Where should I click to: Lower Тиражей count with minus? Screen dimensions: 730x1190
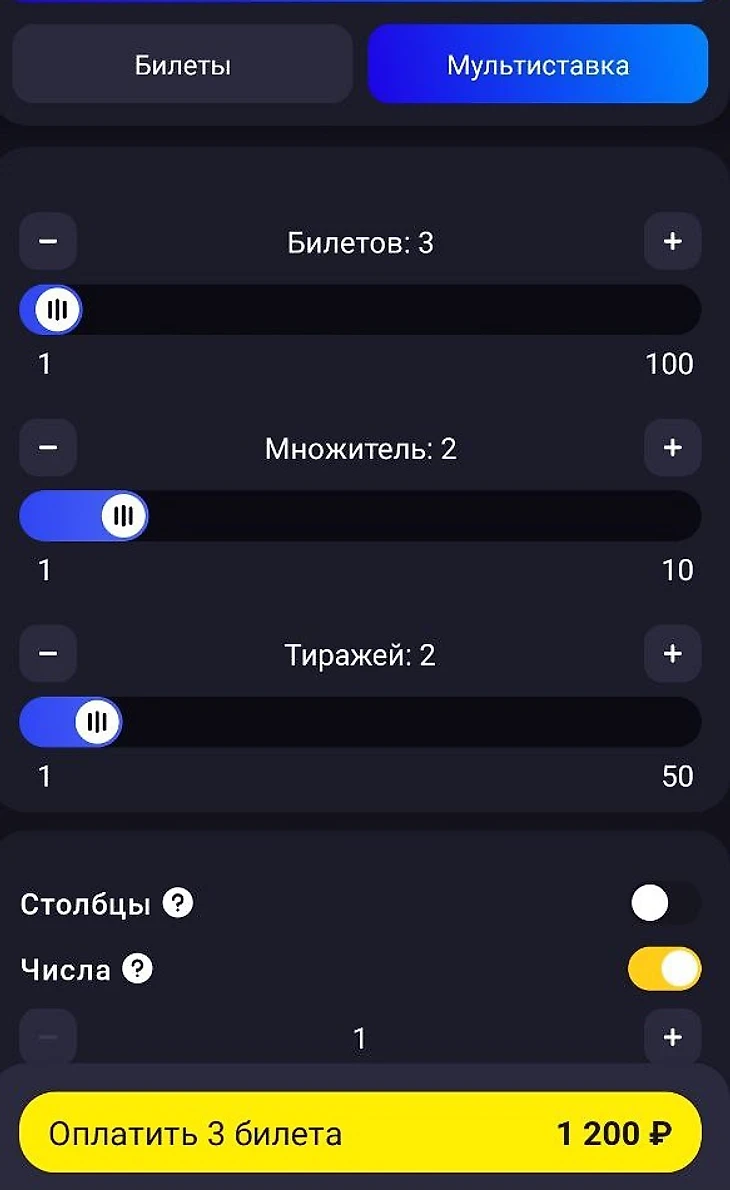click(x=48, y=654)
